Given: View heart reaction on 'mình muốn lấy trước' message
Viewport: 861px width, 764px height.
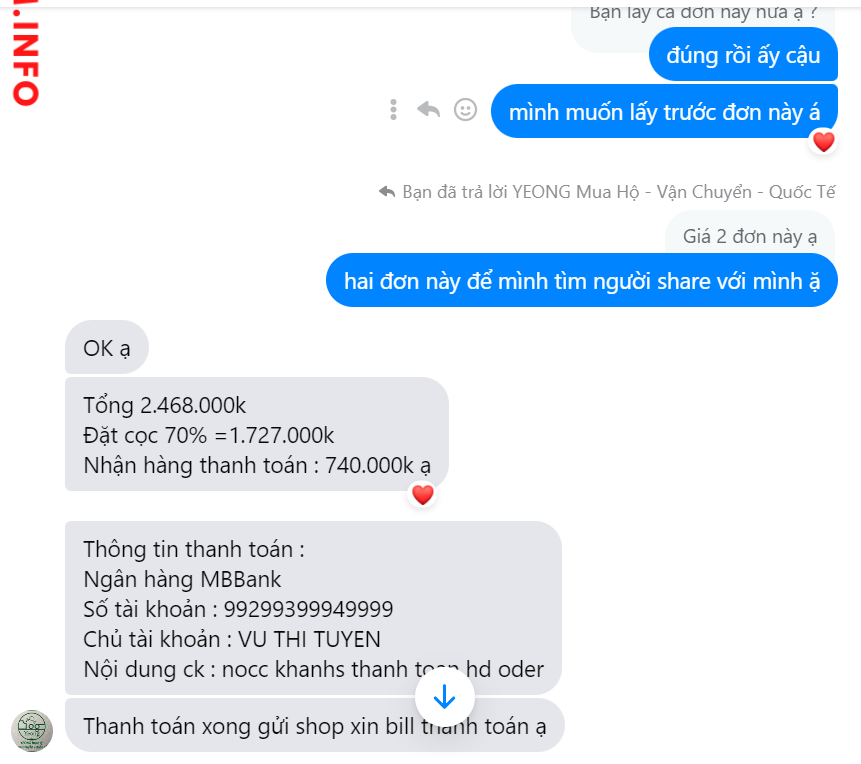Looking at the screenshot, I should click(823, 142).
